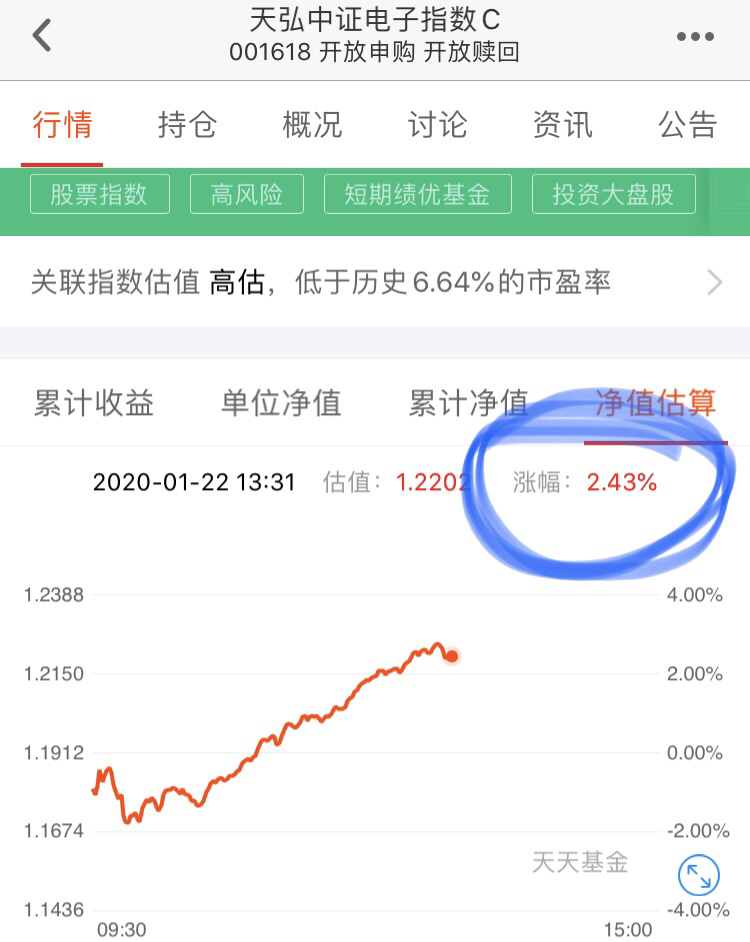Select the 行情 tab
Screen dimensions: 750x942
coord(62,124)
